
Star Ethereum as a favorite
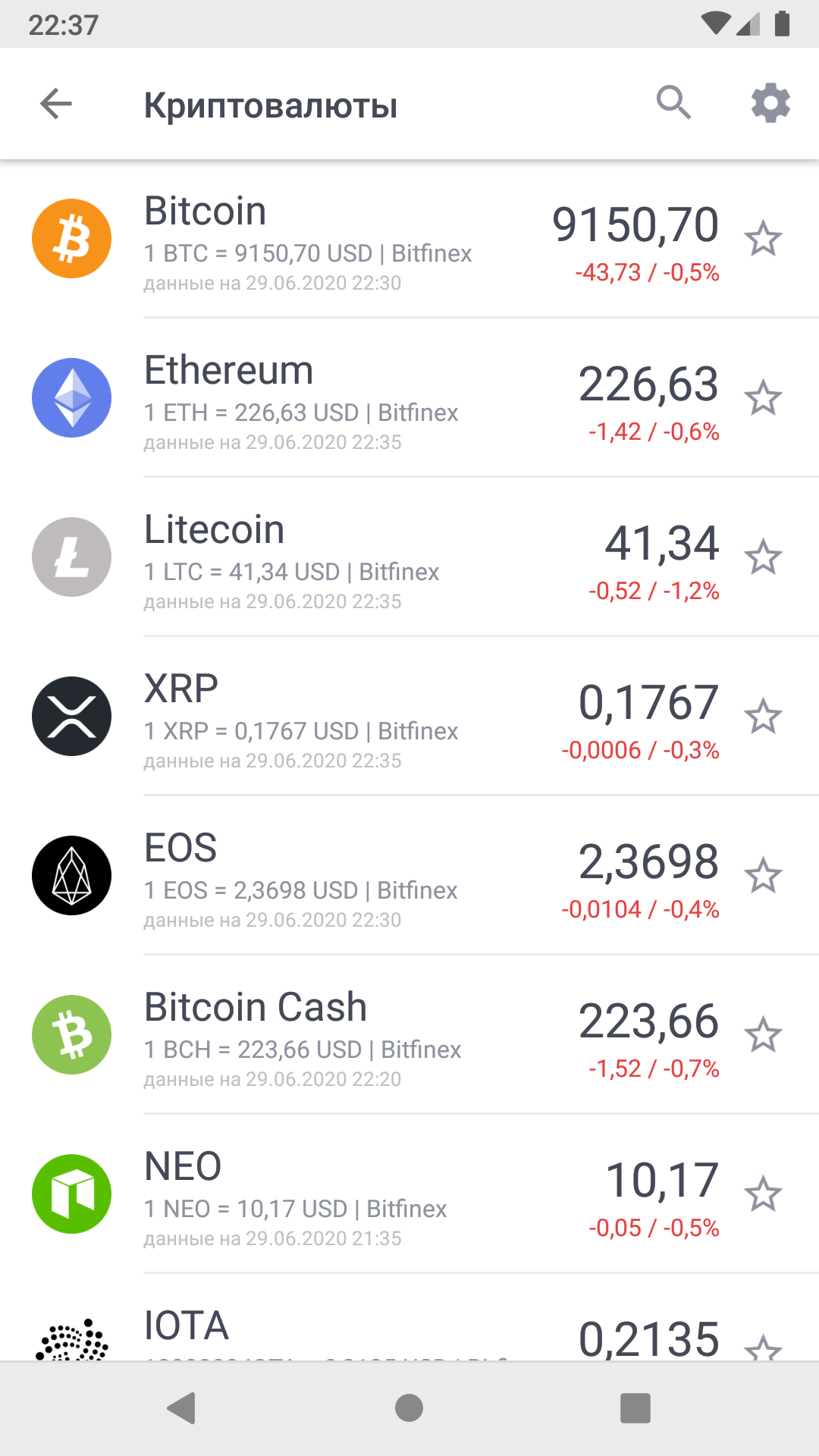pyautogui.click(x=763, y=399)
